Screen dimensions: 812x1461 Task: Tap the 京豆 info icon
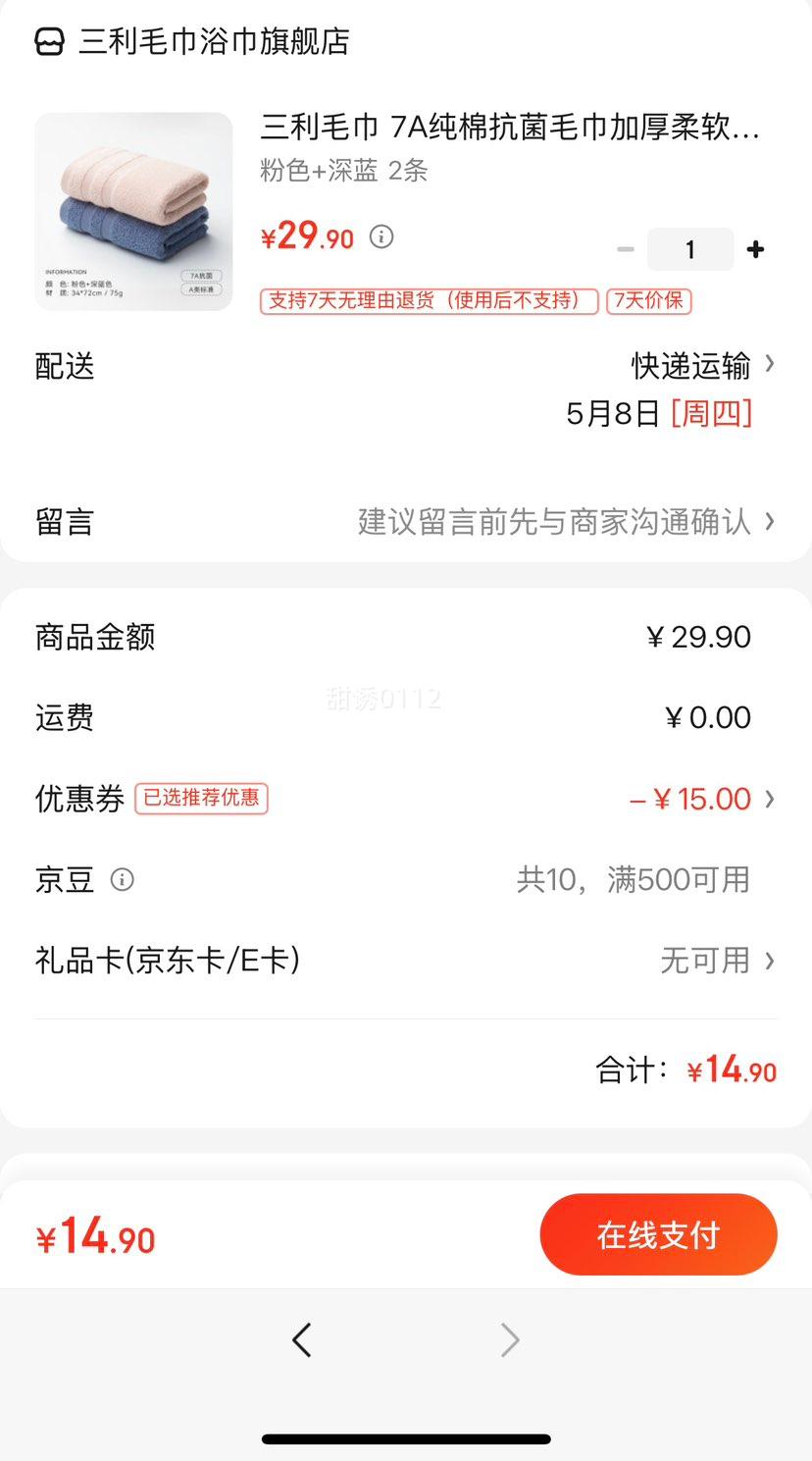[x=122, y=879]
